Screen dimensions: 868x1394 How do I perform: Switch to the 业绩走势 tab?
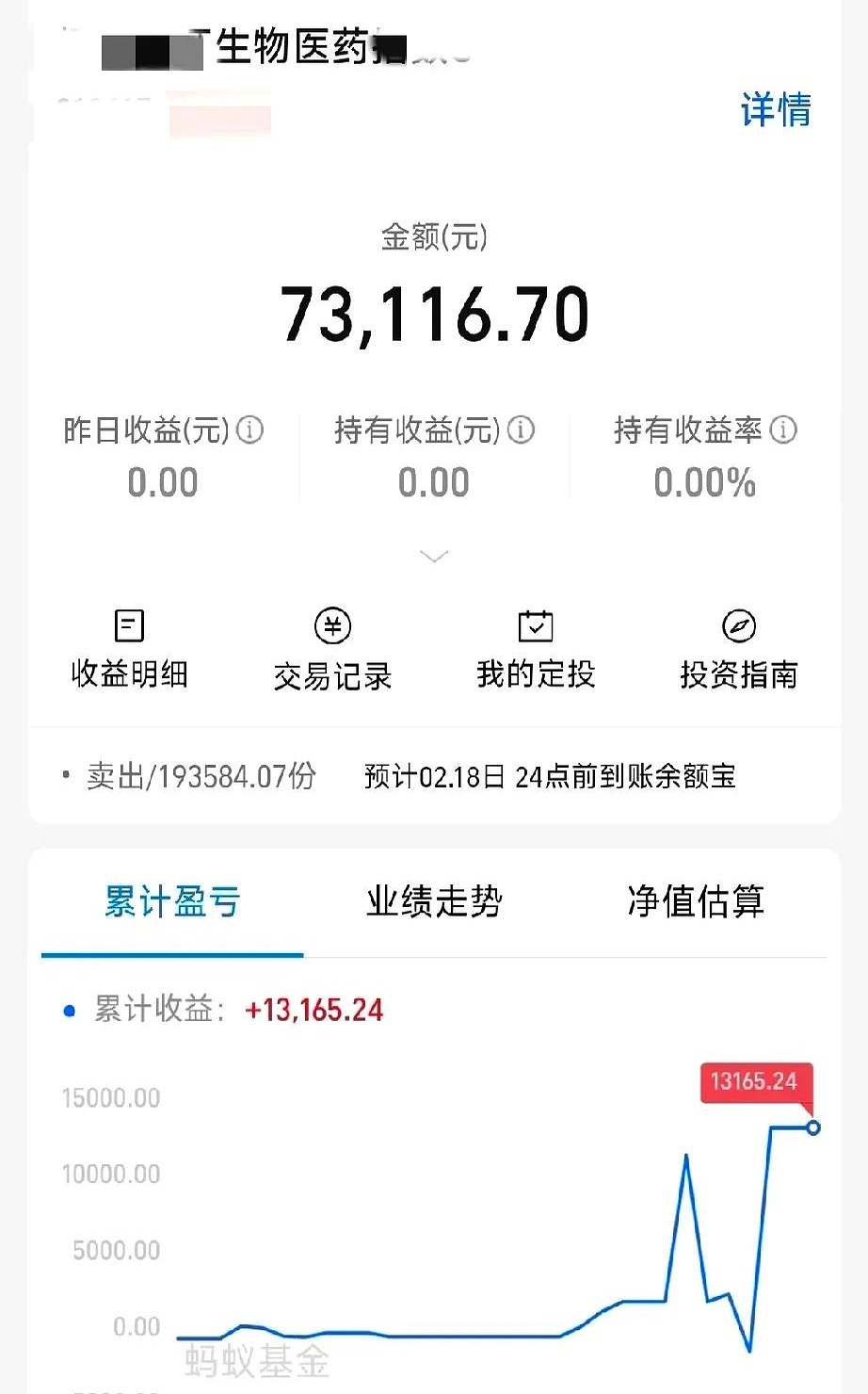[434, 901]
